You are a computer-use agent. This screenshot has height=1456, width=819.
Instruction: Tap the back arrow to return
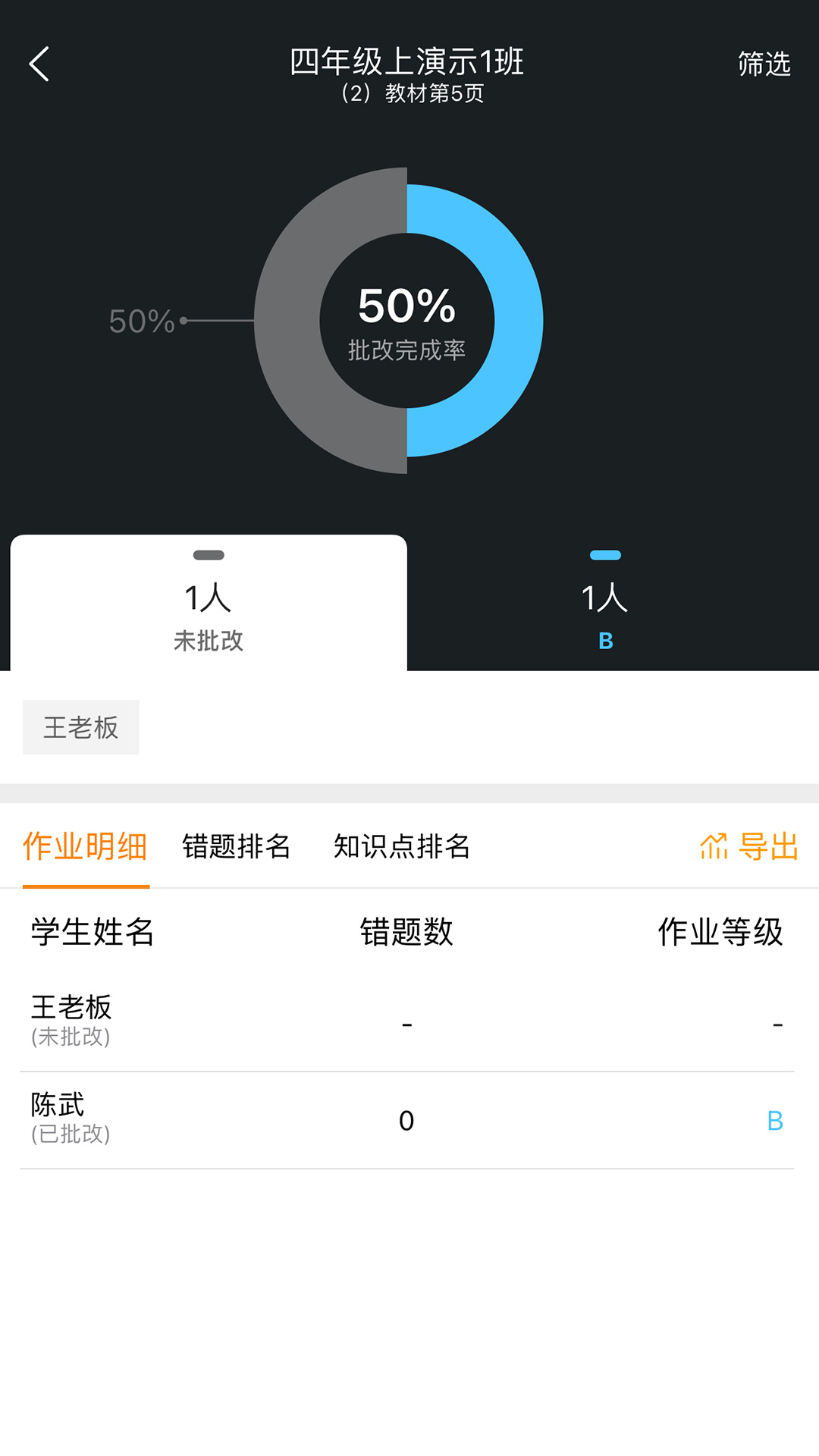point(39,65)
